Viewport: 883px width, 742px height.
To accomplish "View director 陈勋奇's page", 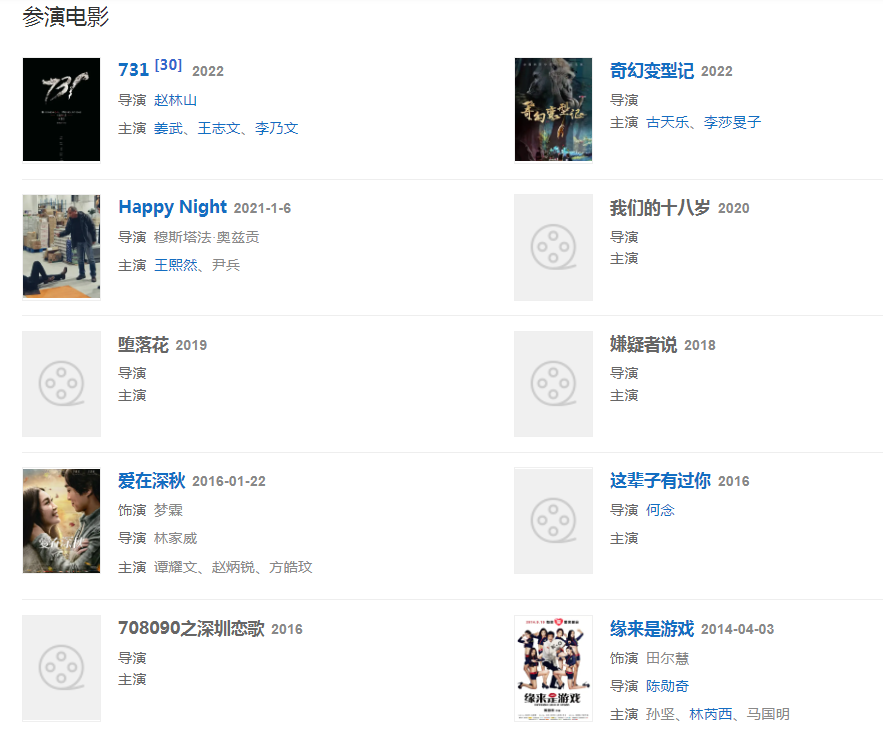I will [667, 686].
